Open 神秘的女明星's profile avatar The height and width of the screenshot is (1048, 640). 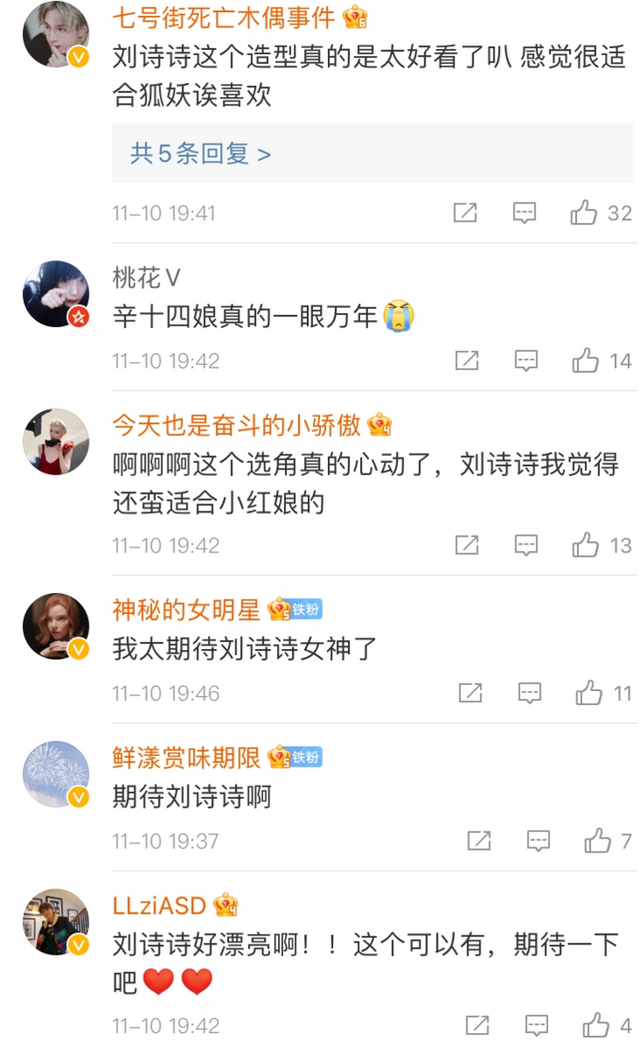[56, 627]
